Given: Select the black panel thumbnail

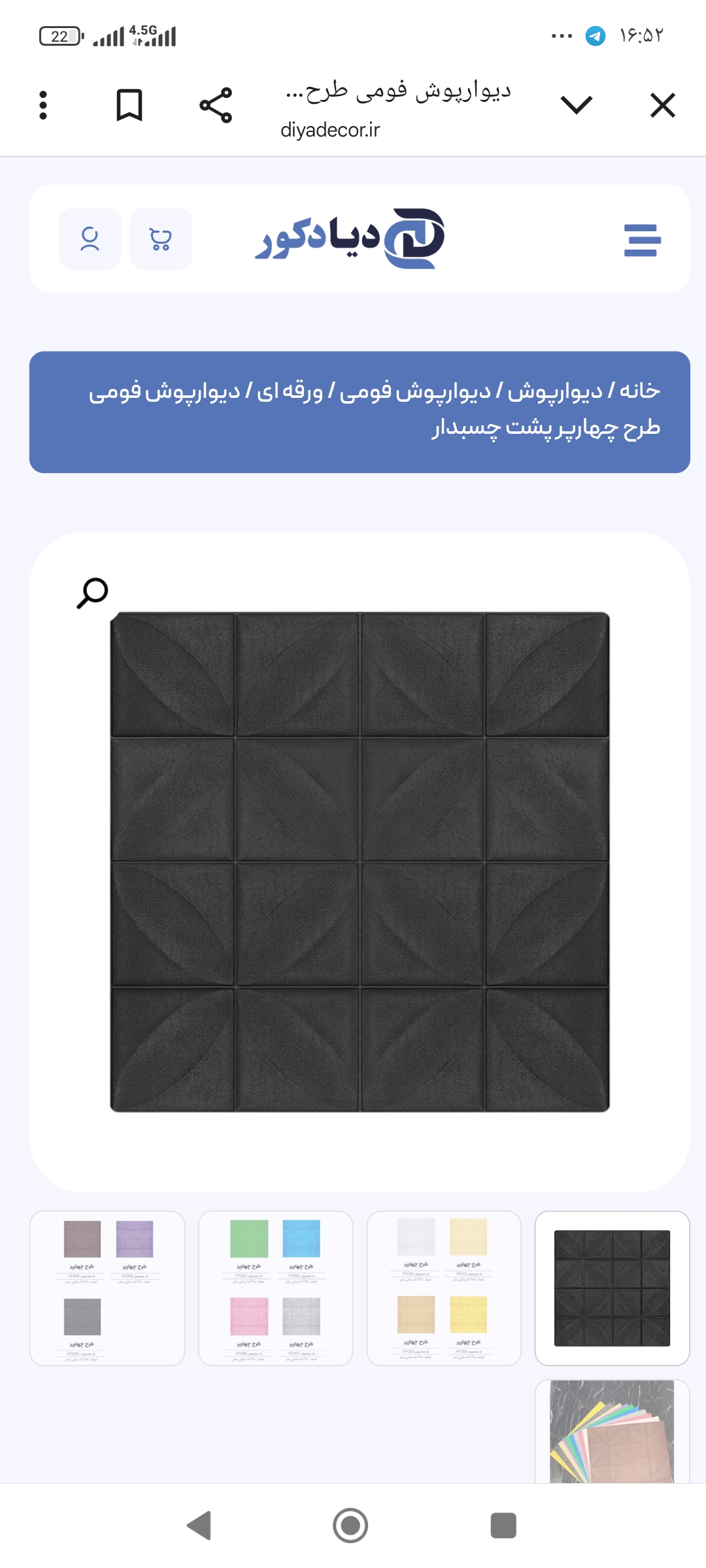Looking at the screenshot, I should click(612, 1288).
